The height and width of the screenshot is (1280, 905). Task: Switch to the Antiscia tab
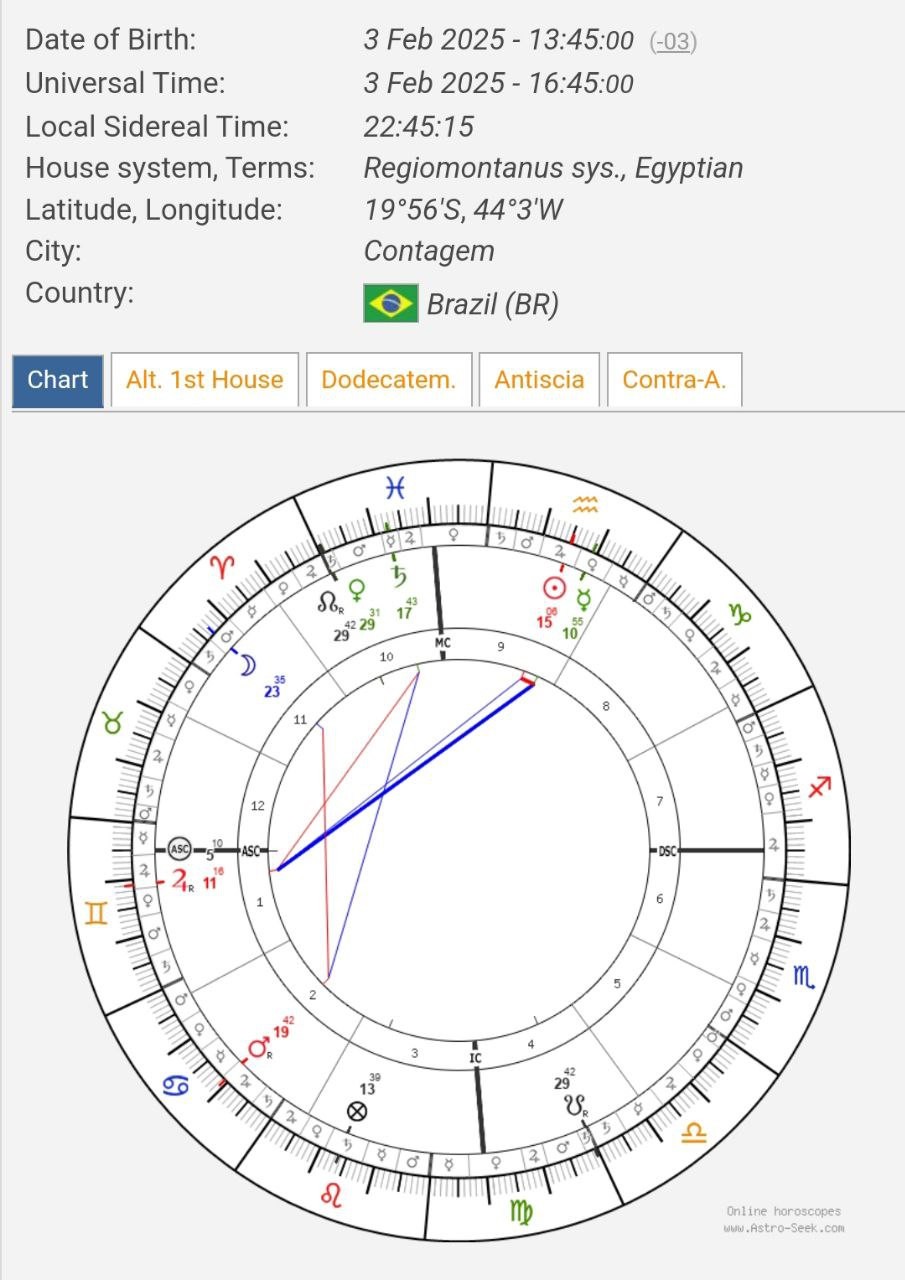(539, 380)
